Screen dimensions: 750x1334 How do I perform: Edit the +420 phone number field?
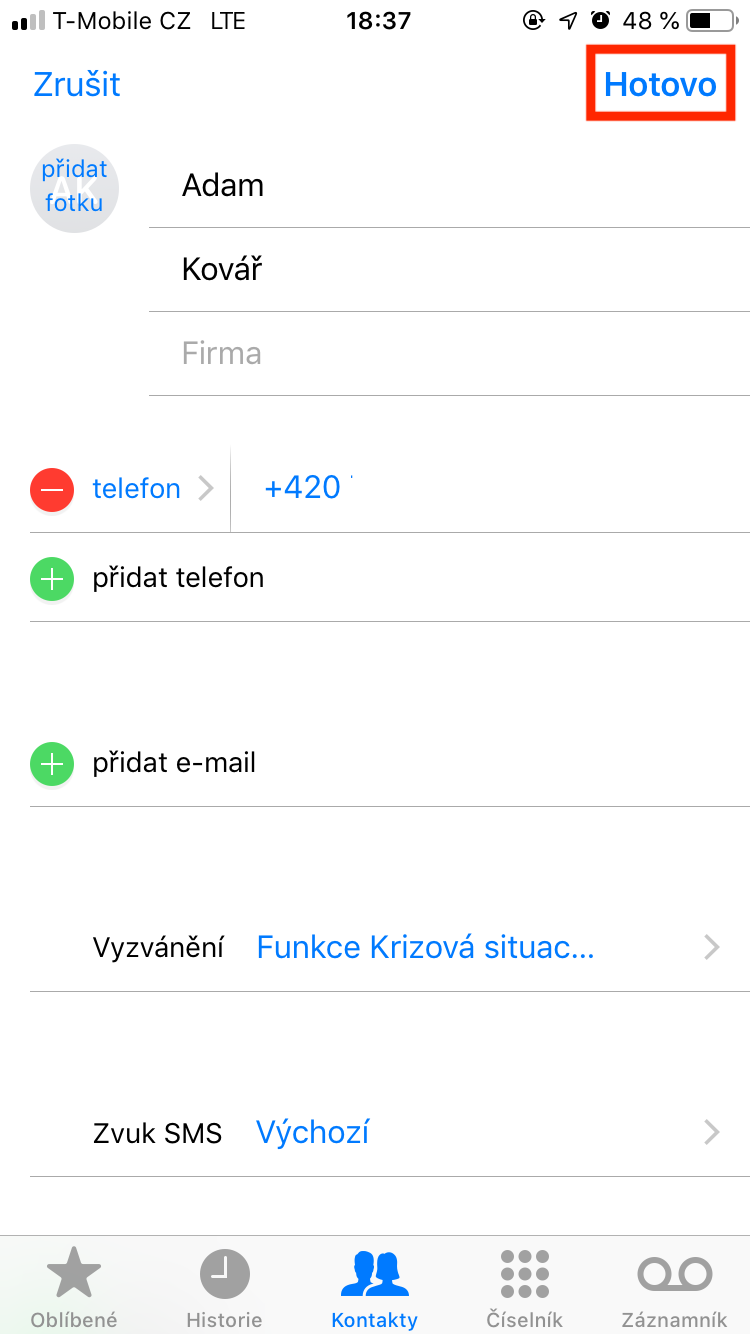pos(480,489)
